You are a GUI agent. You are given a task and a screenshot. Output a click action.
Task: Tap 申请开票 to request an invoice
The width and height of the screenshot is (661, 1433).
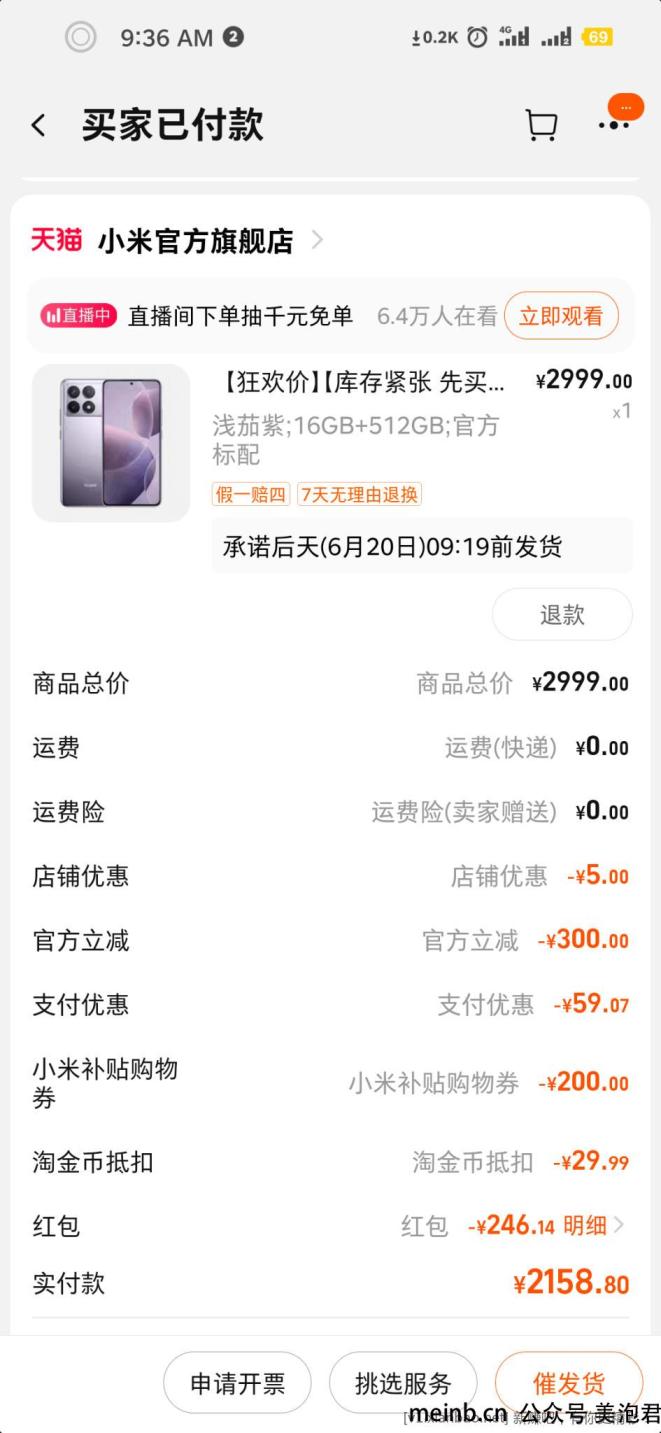[238, 1383]
